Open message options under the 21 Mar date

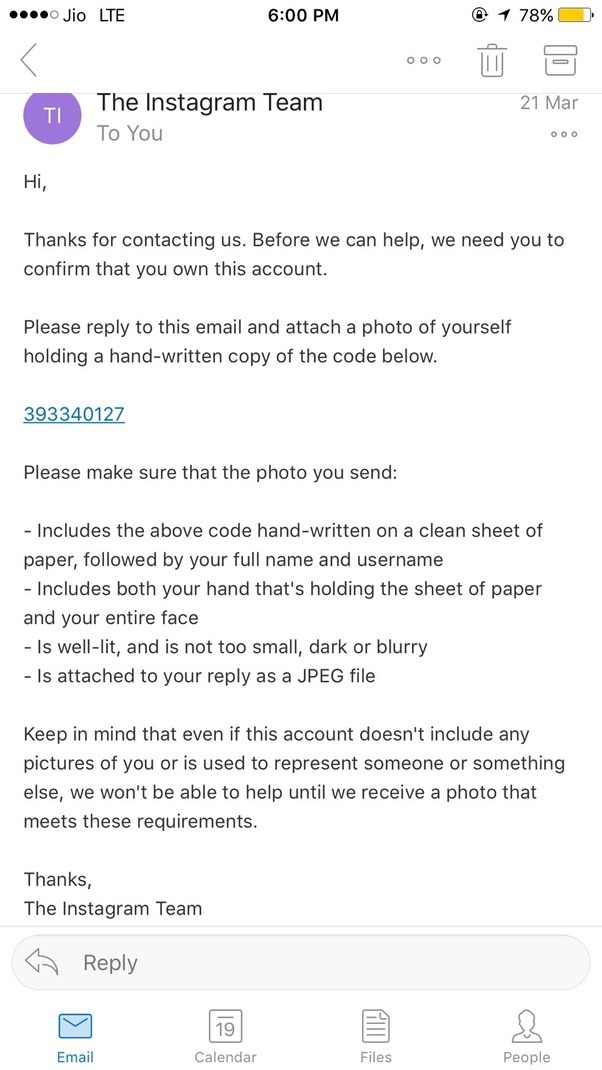pyautogui.click(x=564, y=134)
